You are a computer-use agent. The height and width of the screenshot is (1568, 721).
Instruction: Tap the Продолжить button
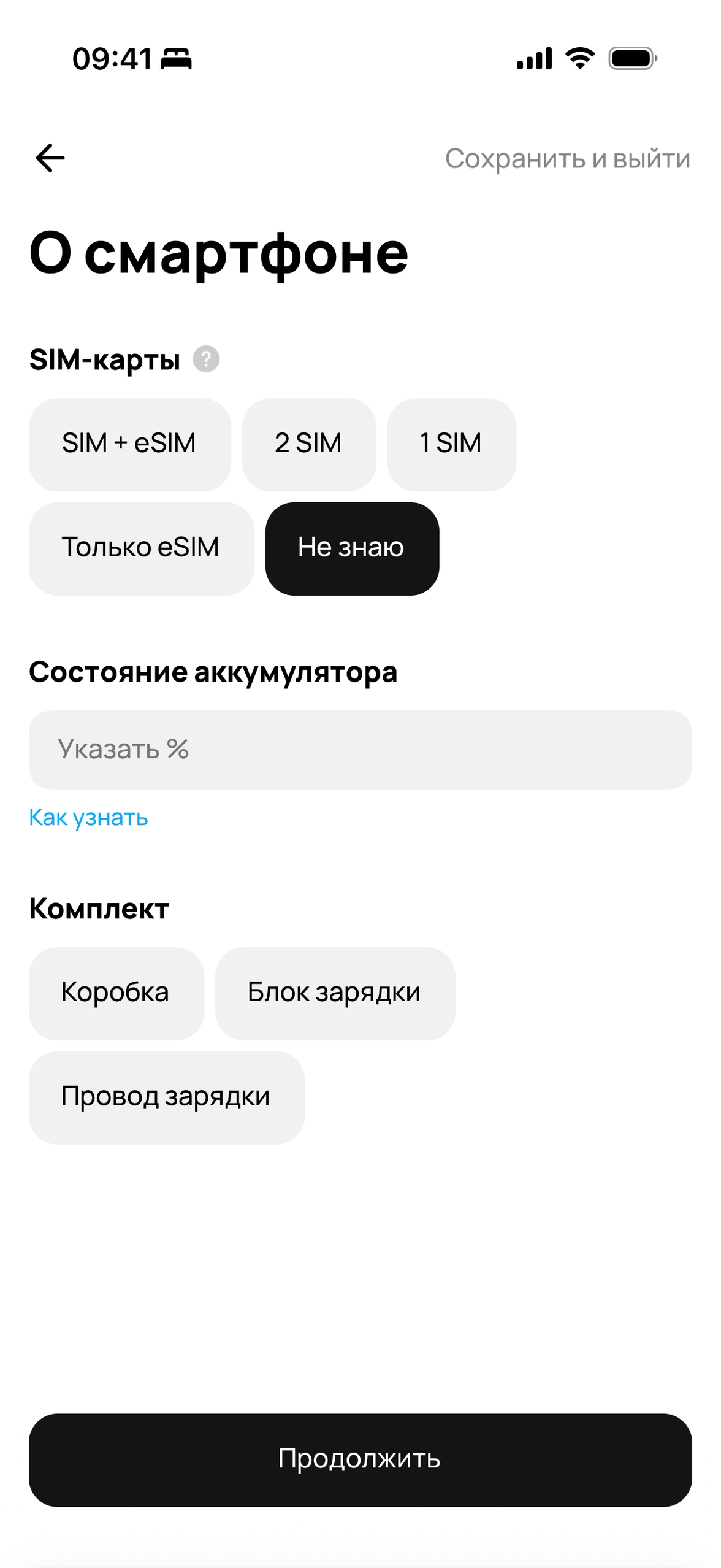point(360,1459)
